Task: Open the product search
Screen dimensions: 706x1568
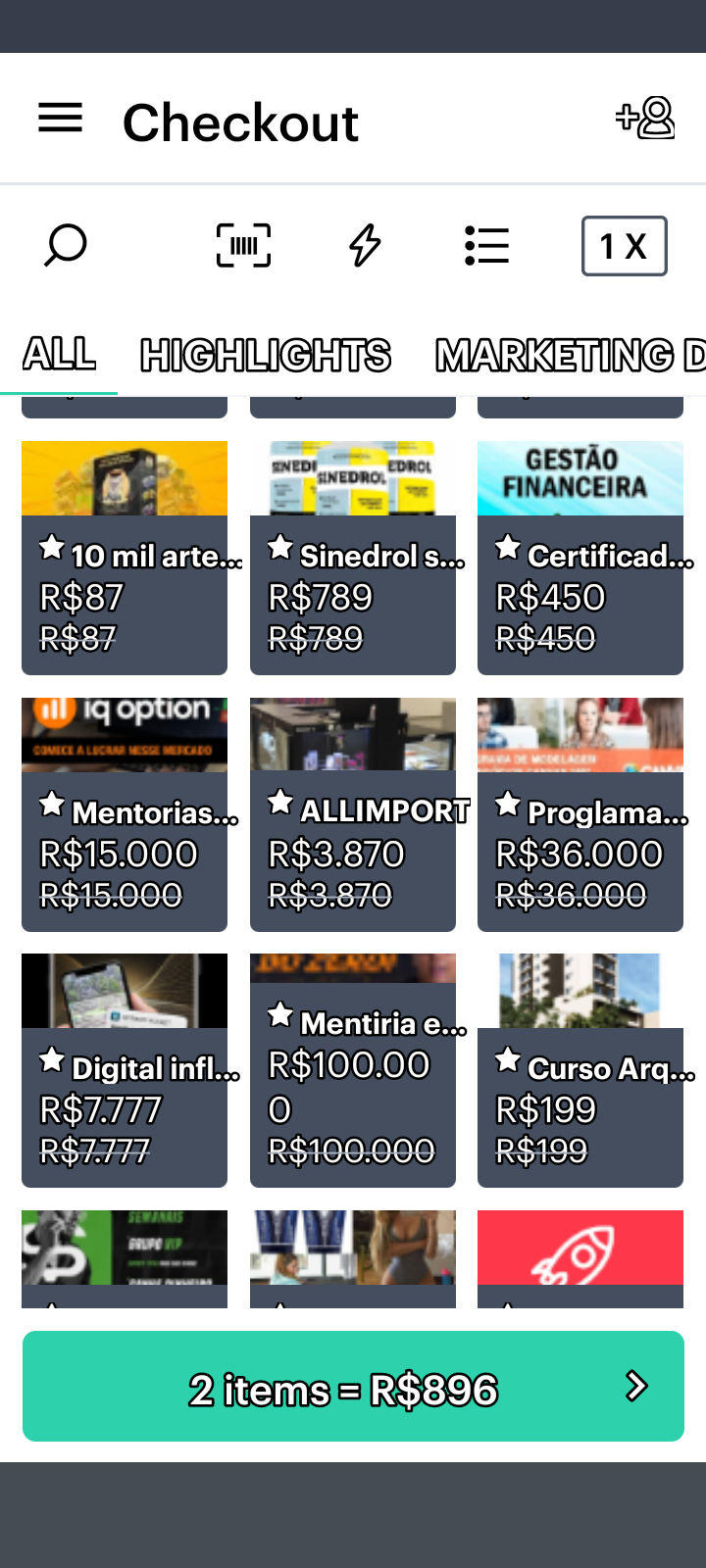Action: [66, 245]
